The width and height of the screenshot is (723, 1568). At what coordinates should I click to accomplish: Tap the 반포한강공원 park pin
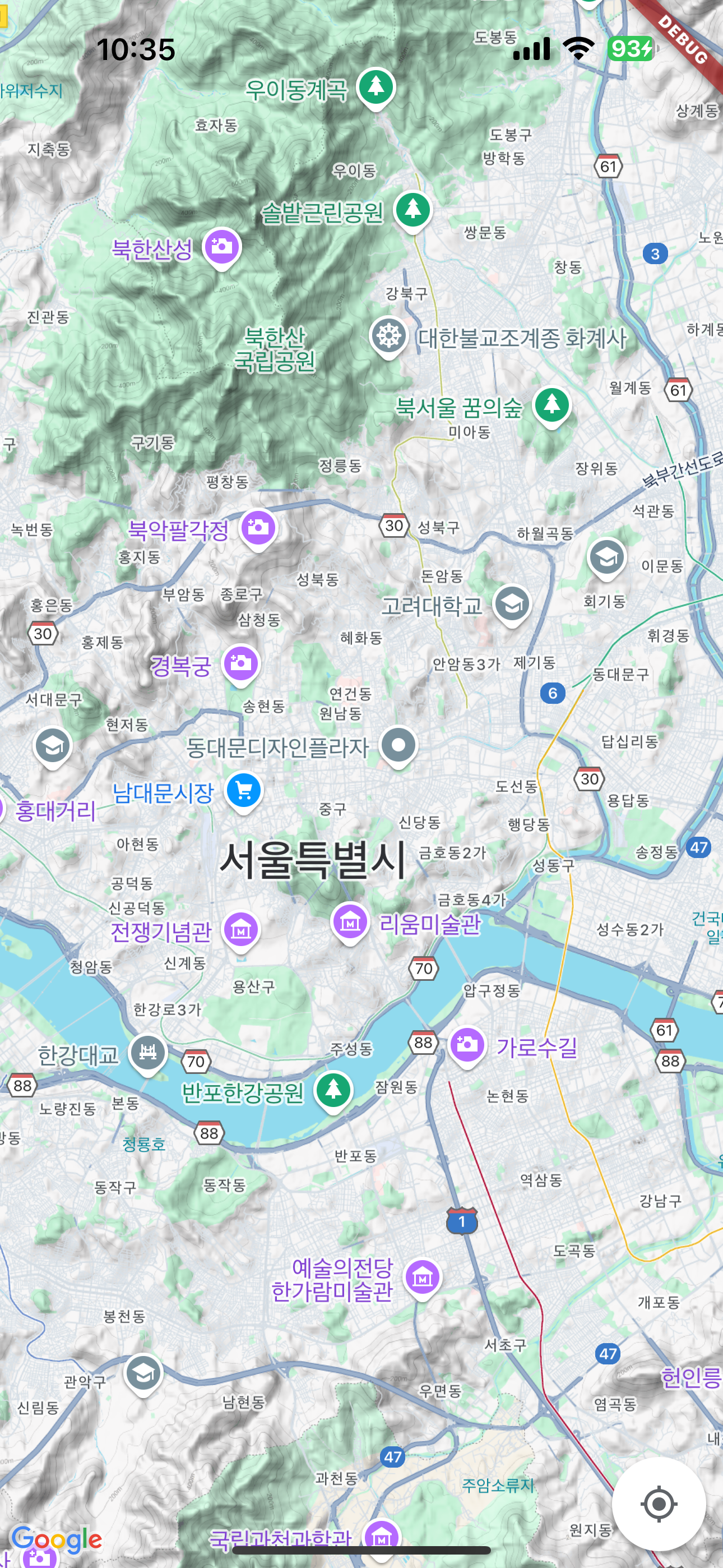pos(333,1090)
